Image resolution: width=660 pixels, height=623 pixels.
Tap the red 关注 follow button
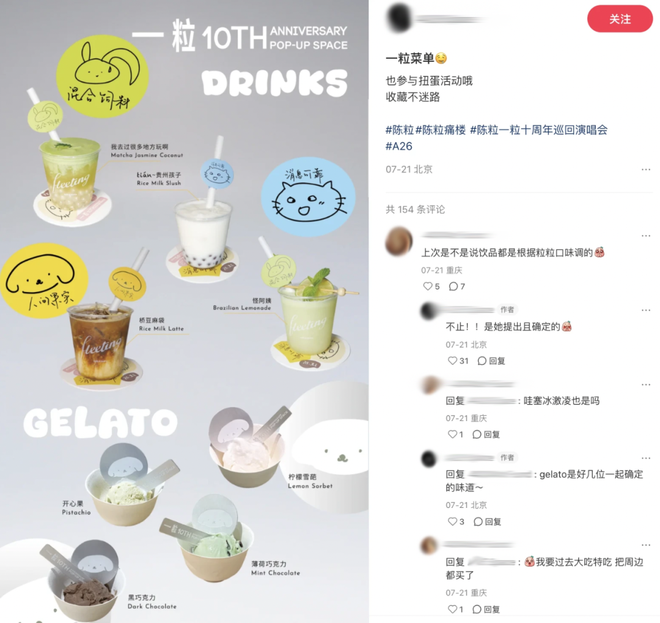(x=619, y=19)
